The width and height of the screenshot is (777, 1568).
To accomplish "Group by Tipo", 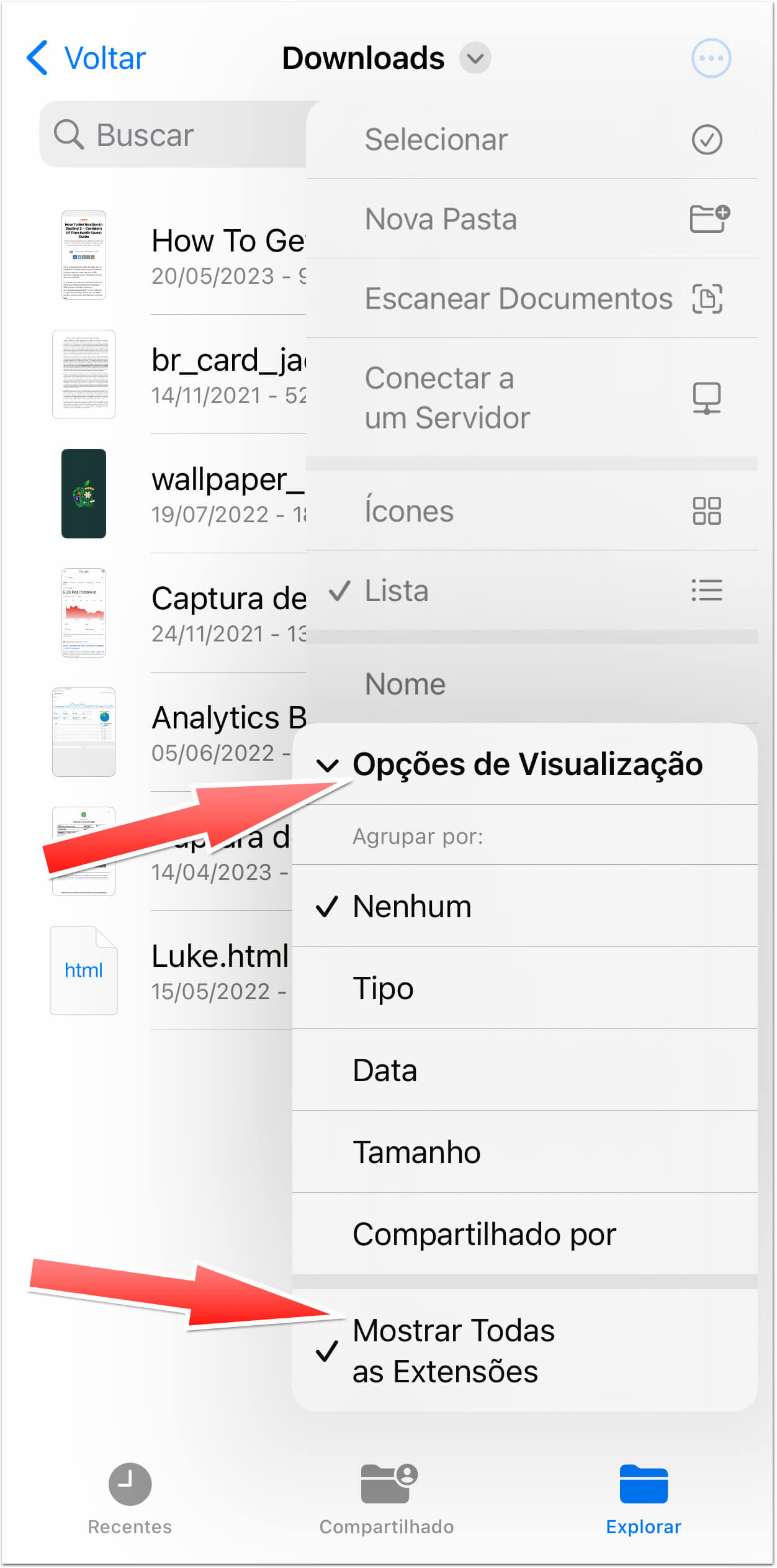I will 525,988.
